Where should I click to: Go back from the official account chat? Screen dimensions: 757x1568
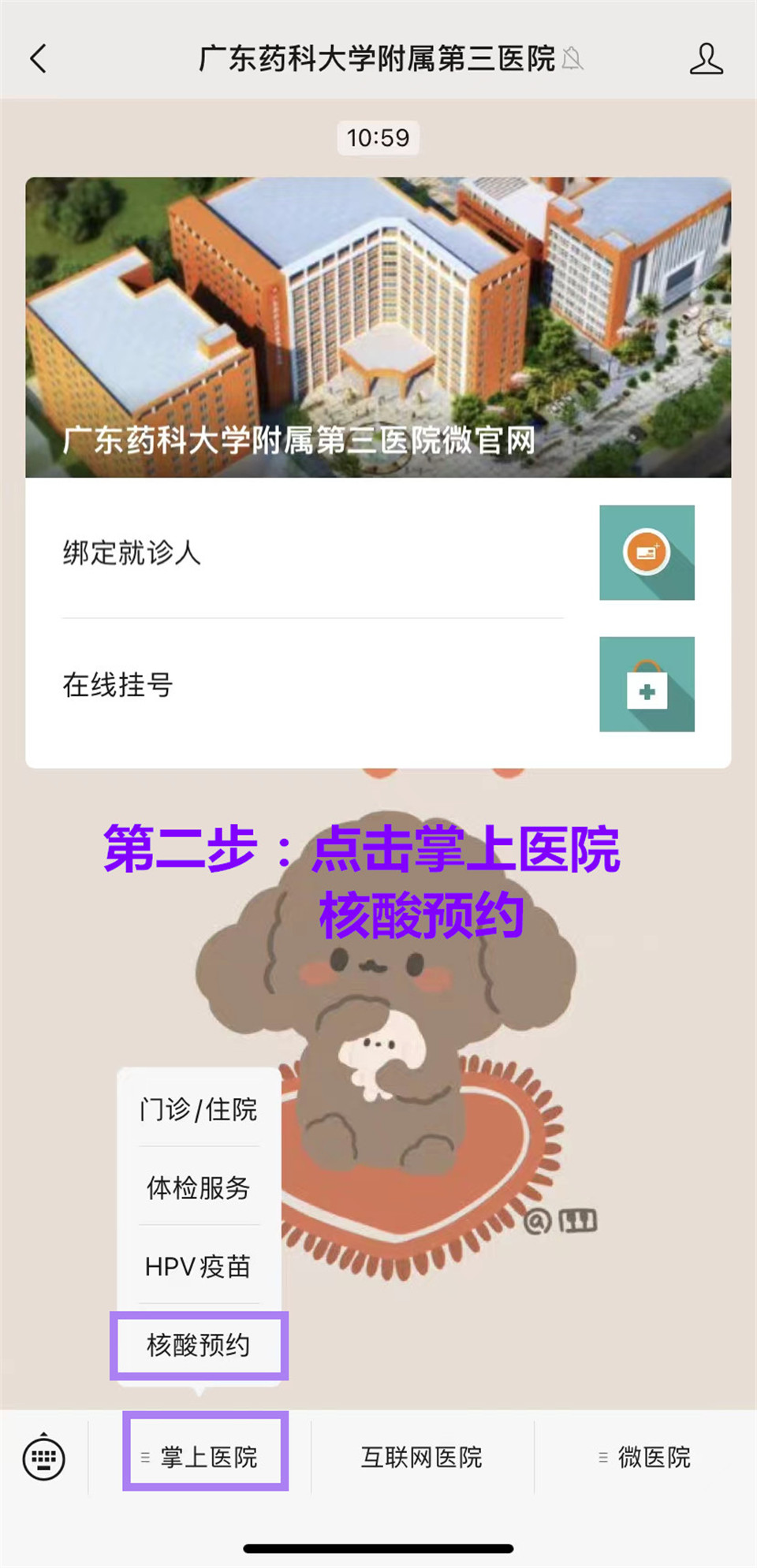click(38, 58)
